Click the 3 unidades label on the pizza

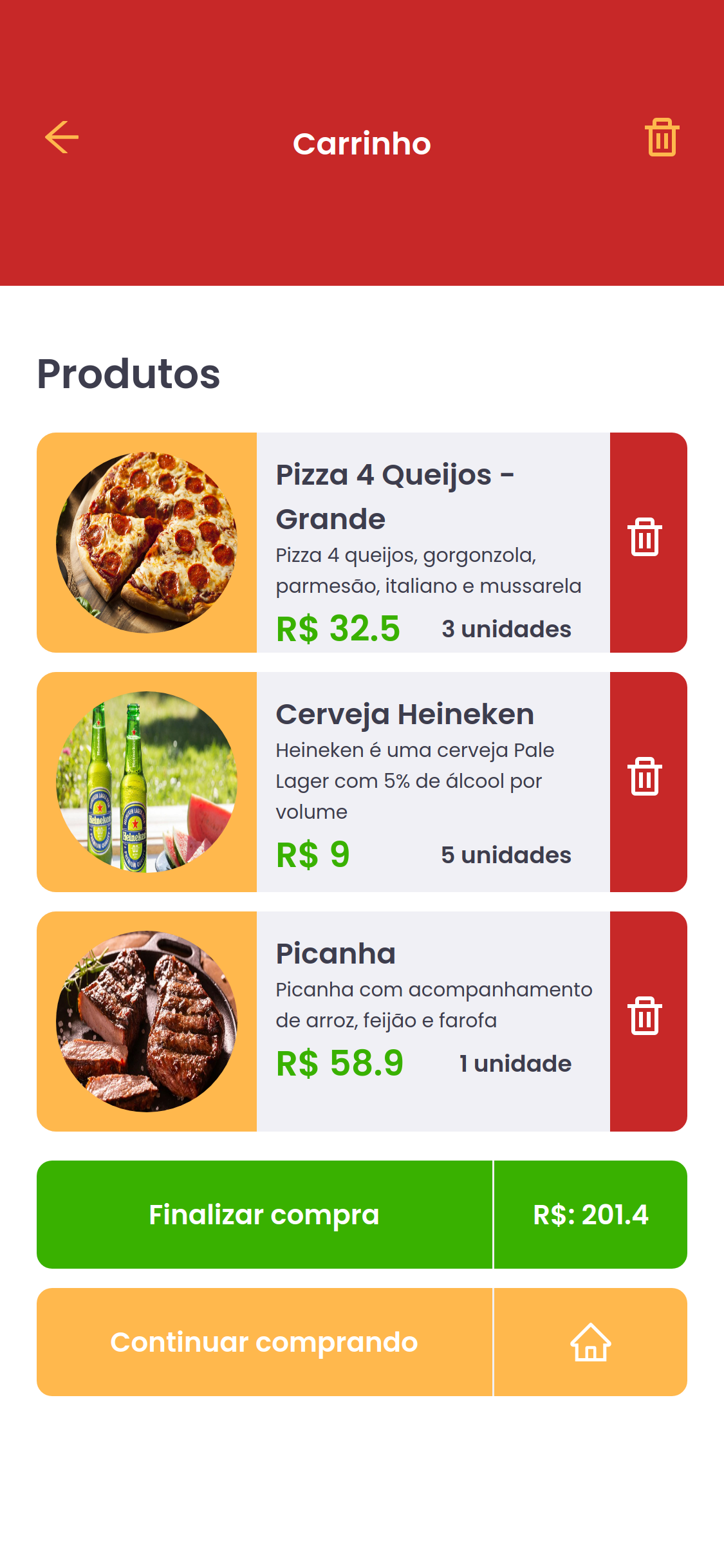pyautogui.click(x=506, y=629)
